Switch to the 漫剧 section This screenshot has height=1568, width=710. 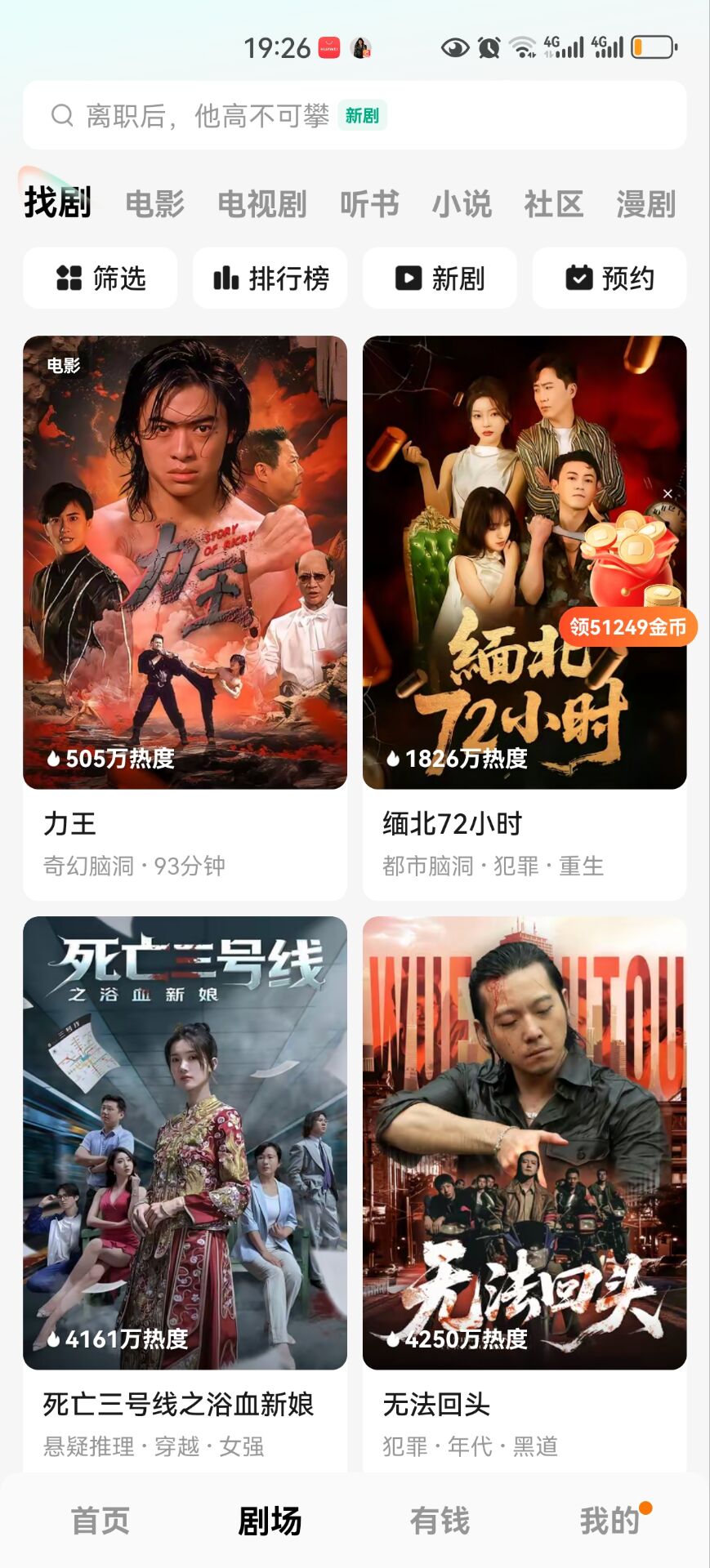click(x=645, y=204)
